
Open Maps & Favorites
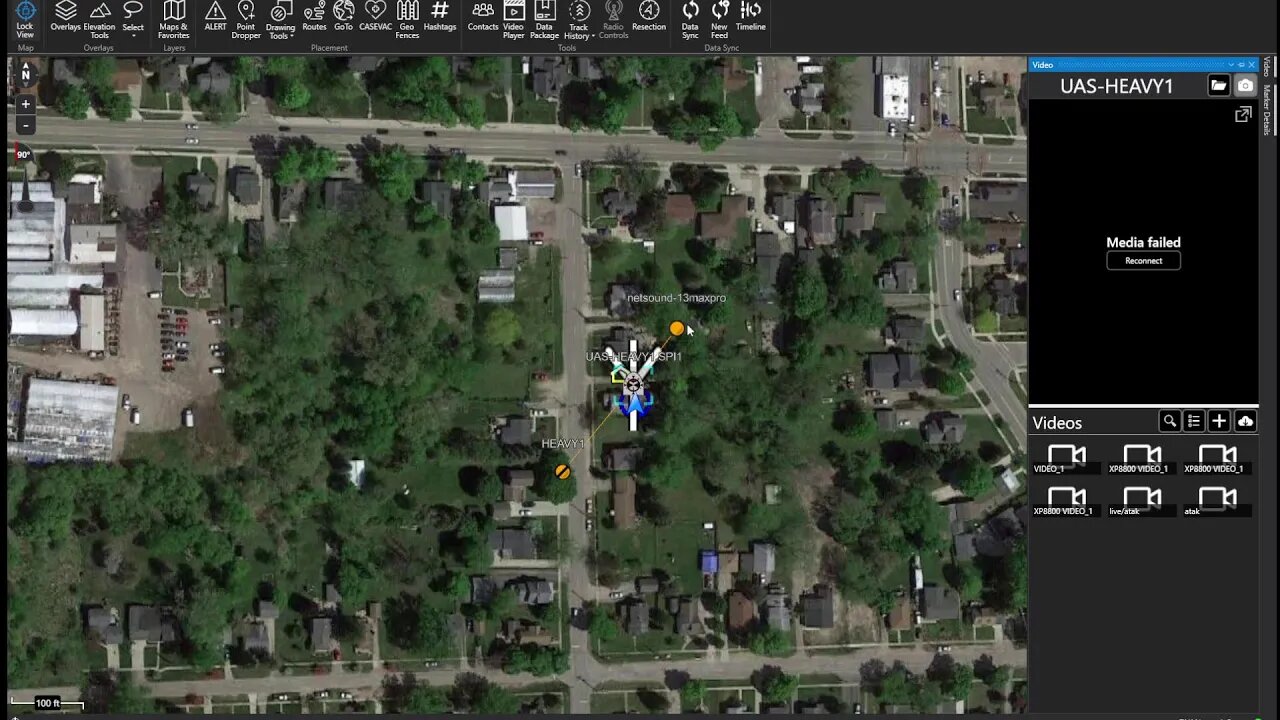[x=174, y=19]
